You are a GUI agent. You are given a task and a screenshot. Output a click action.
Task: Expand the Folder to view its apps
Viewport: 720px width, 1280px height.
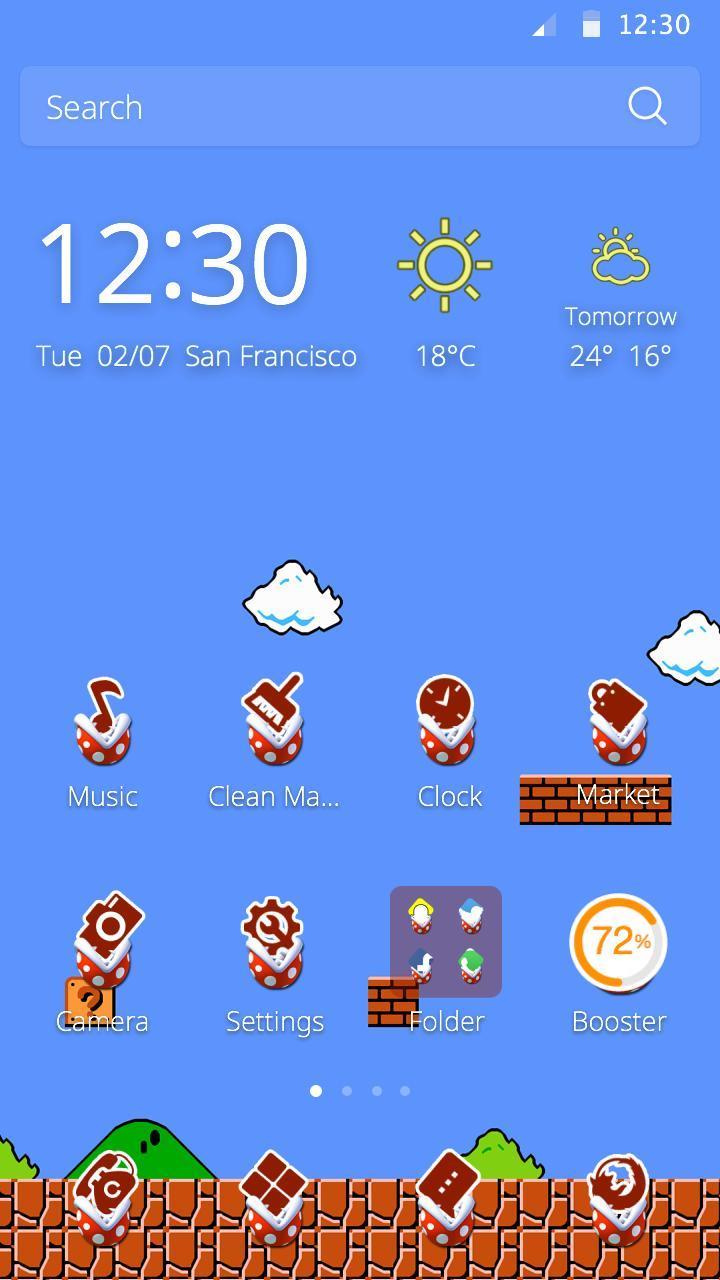point(447,940)
